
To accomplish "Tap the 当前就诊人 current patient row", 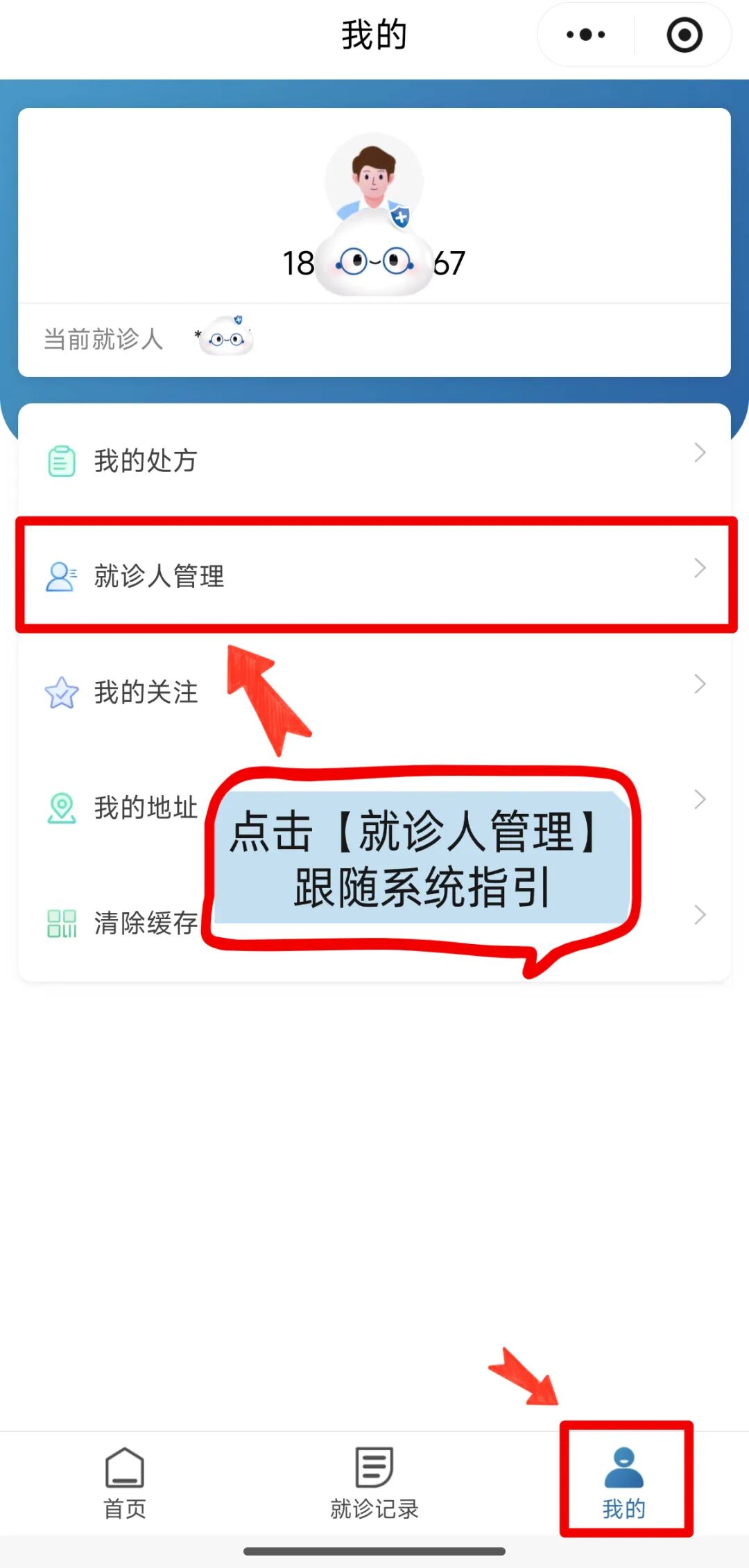I will click(x=374, y=340).
